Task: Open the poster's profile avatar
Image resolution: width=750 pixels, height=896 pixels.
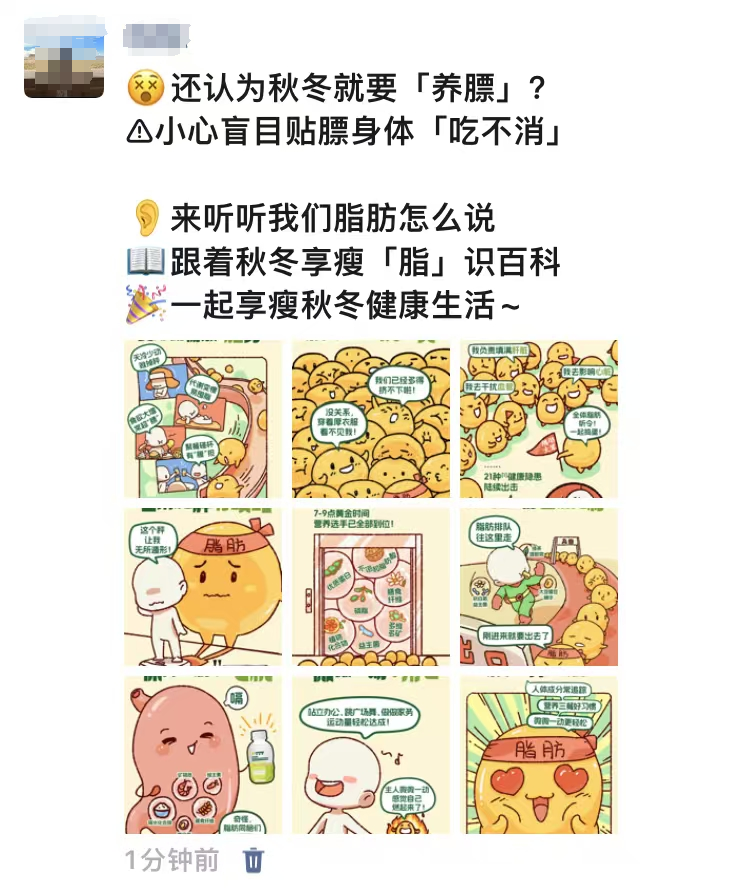Action: [64, 57]
